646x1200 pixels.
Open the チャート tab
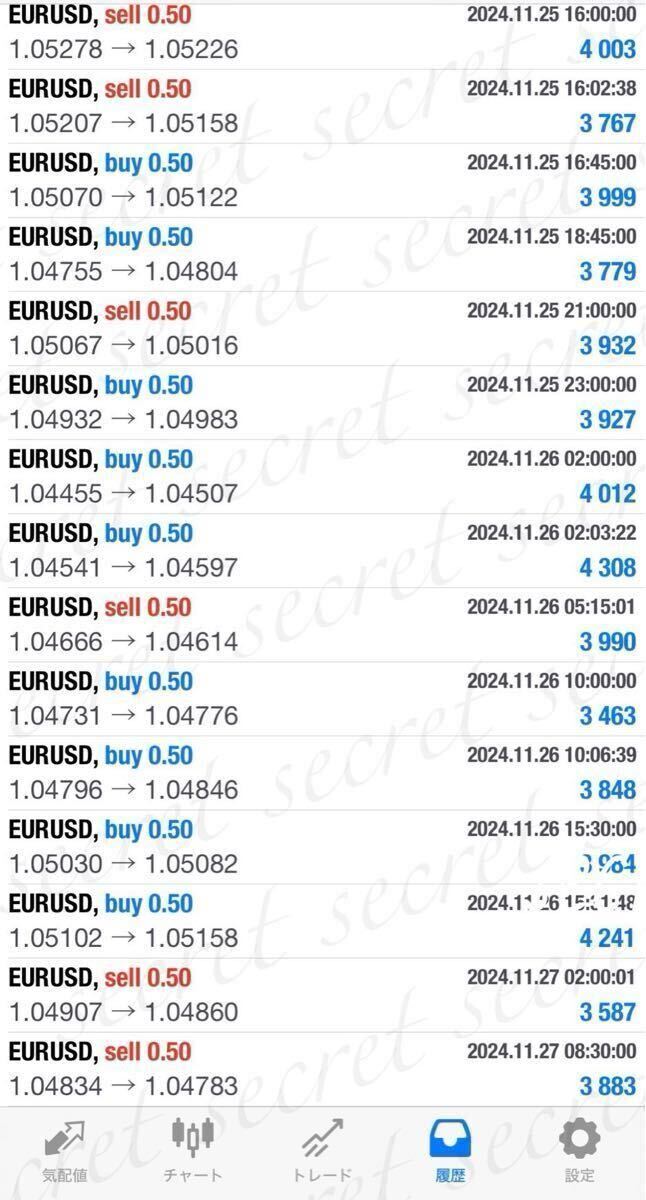(193, 1152)
